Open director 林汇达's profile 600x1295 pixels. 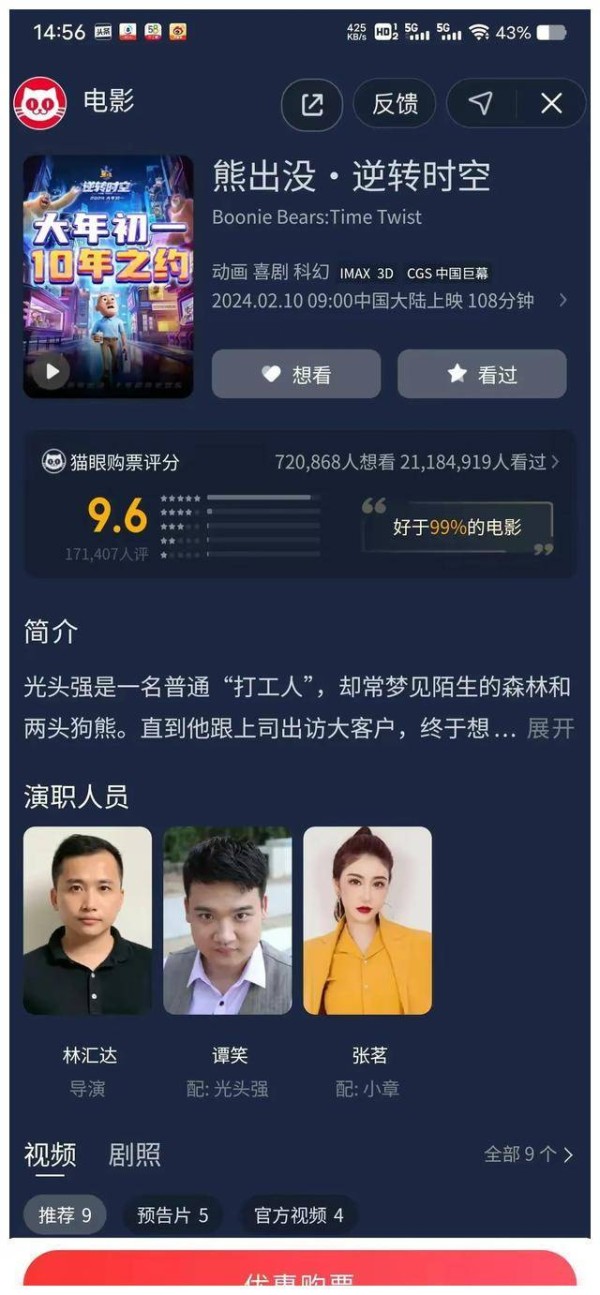tap(88, 962)
